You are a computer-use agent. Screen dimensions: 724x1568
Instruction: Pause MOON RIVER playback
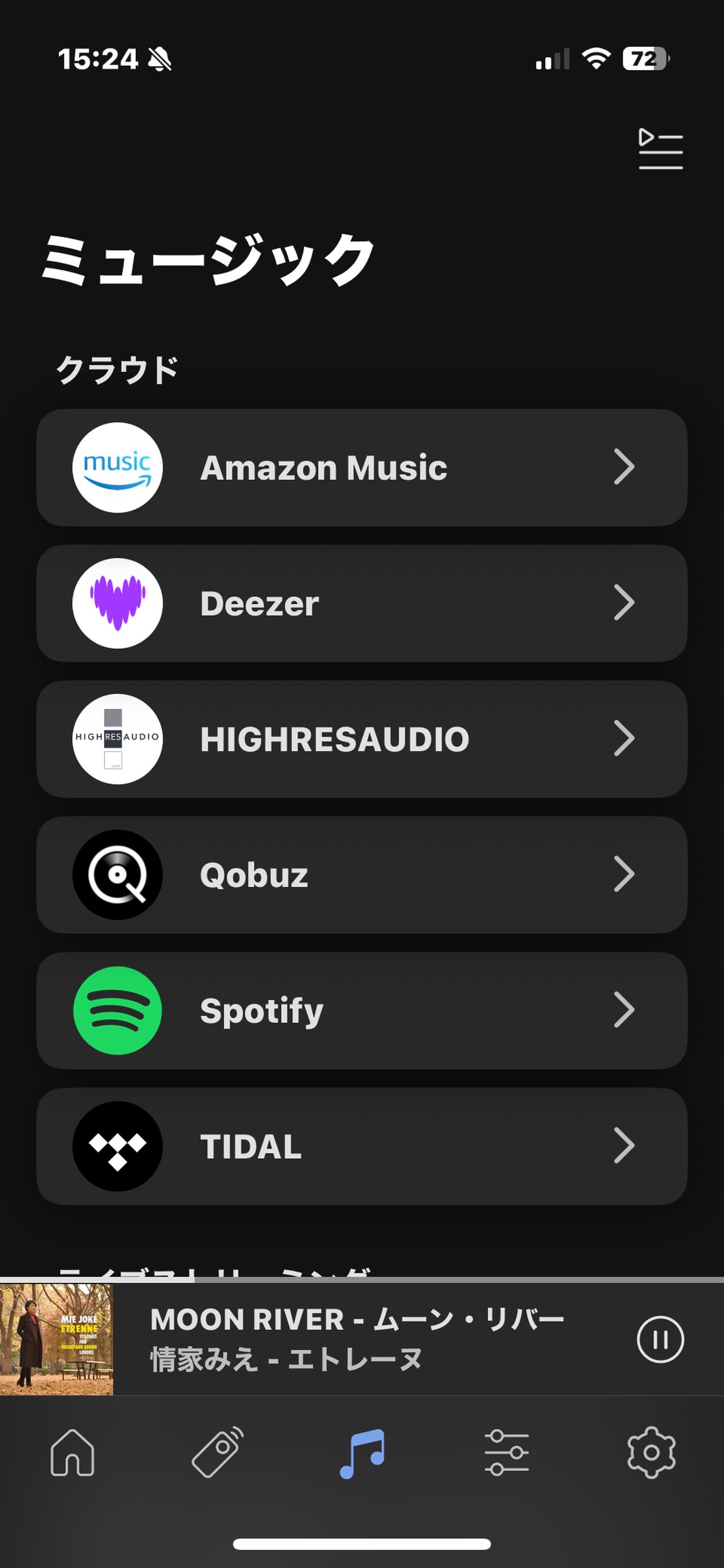click(x=660, y=1339)
